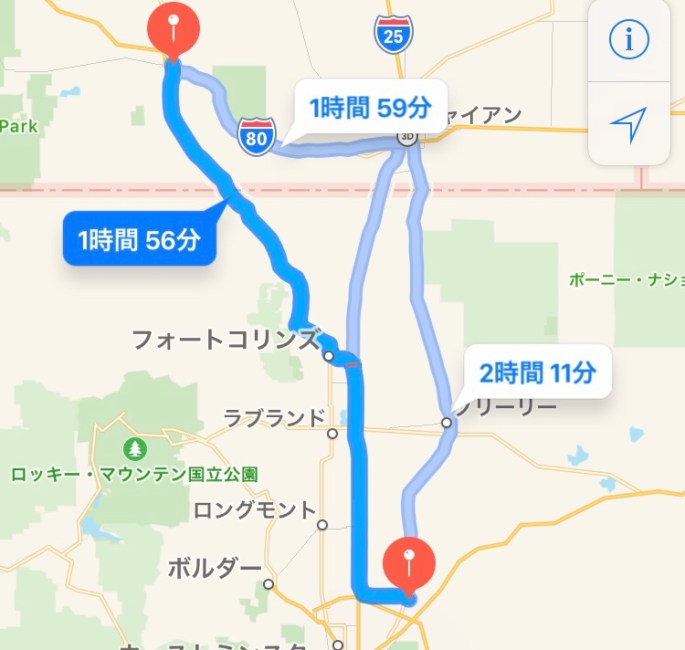Open the map info settings button
Screen dimensions: 685x650
(x=629, y=40)
